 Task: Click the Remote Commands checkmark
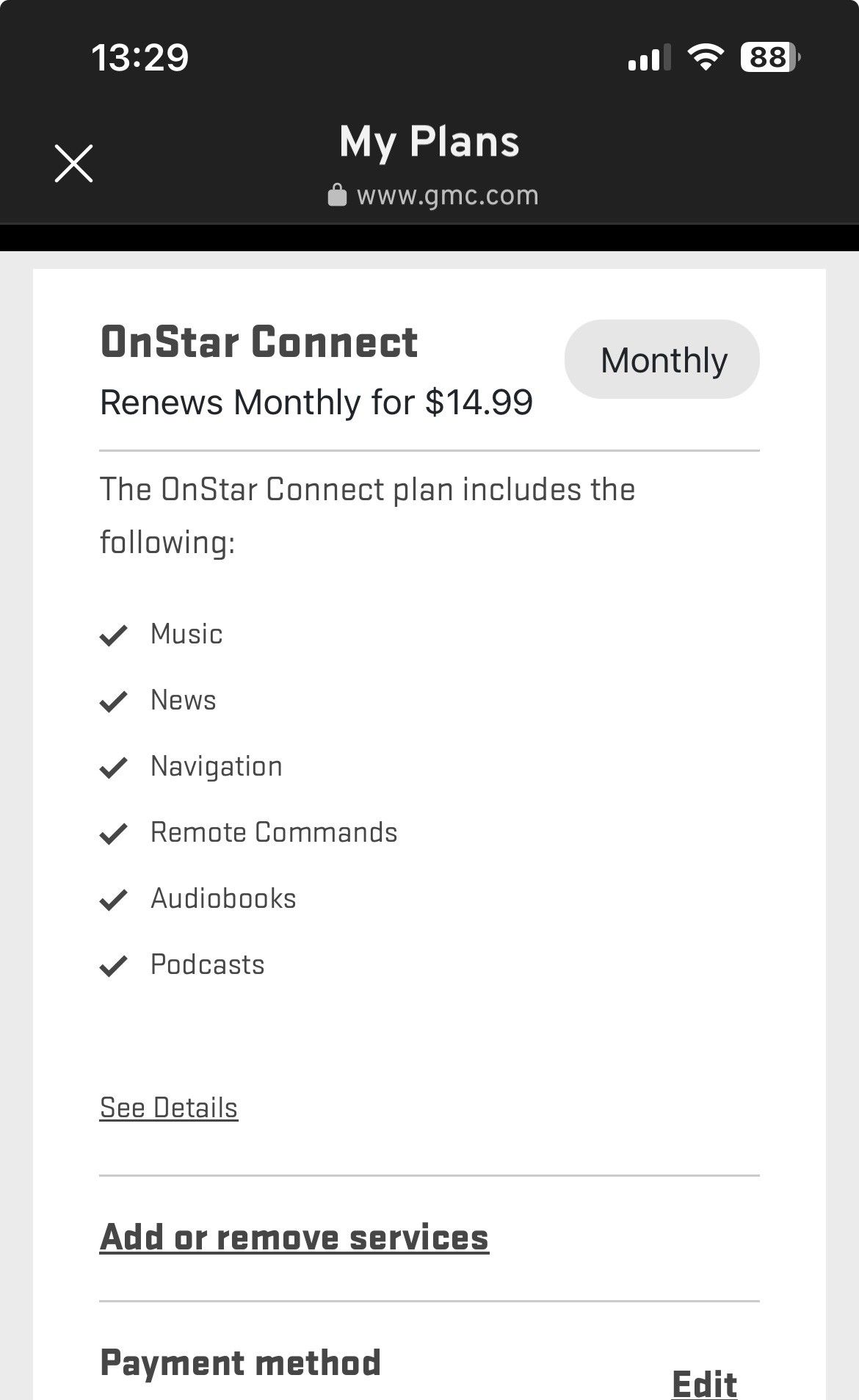point(114,834)
